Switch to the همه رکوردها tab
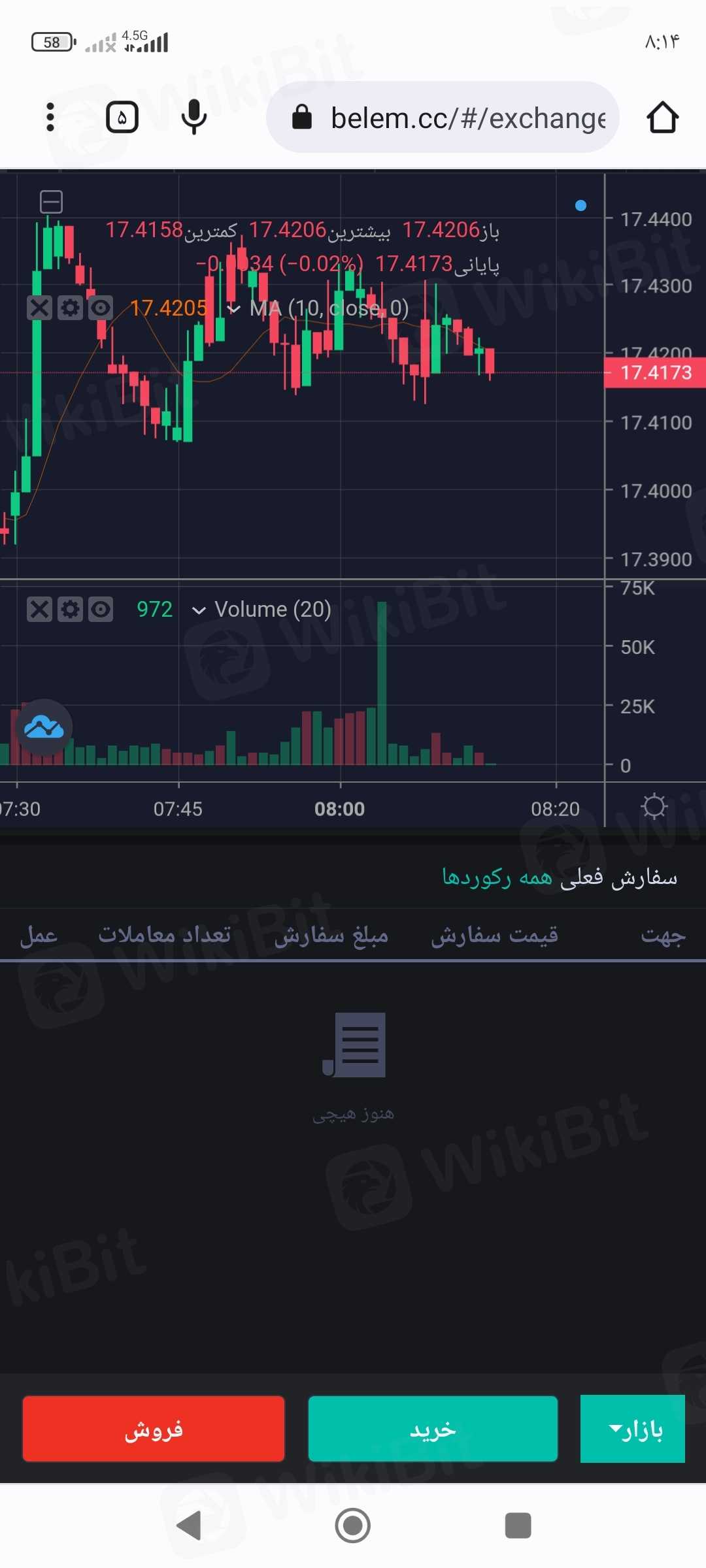This screenshot has height=1568, width=706. click(497, 877)
